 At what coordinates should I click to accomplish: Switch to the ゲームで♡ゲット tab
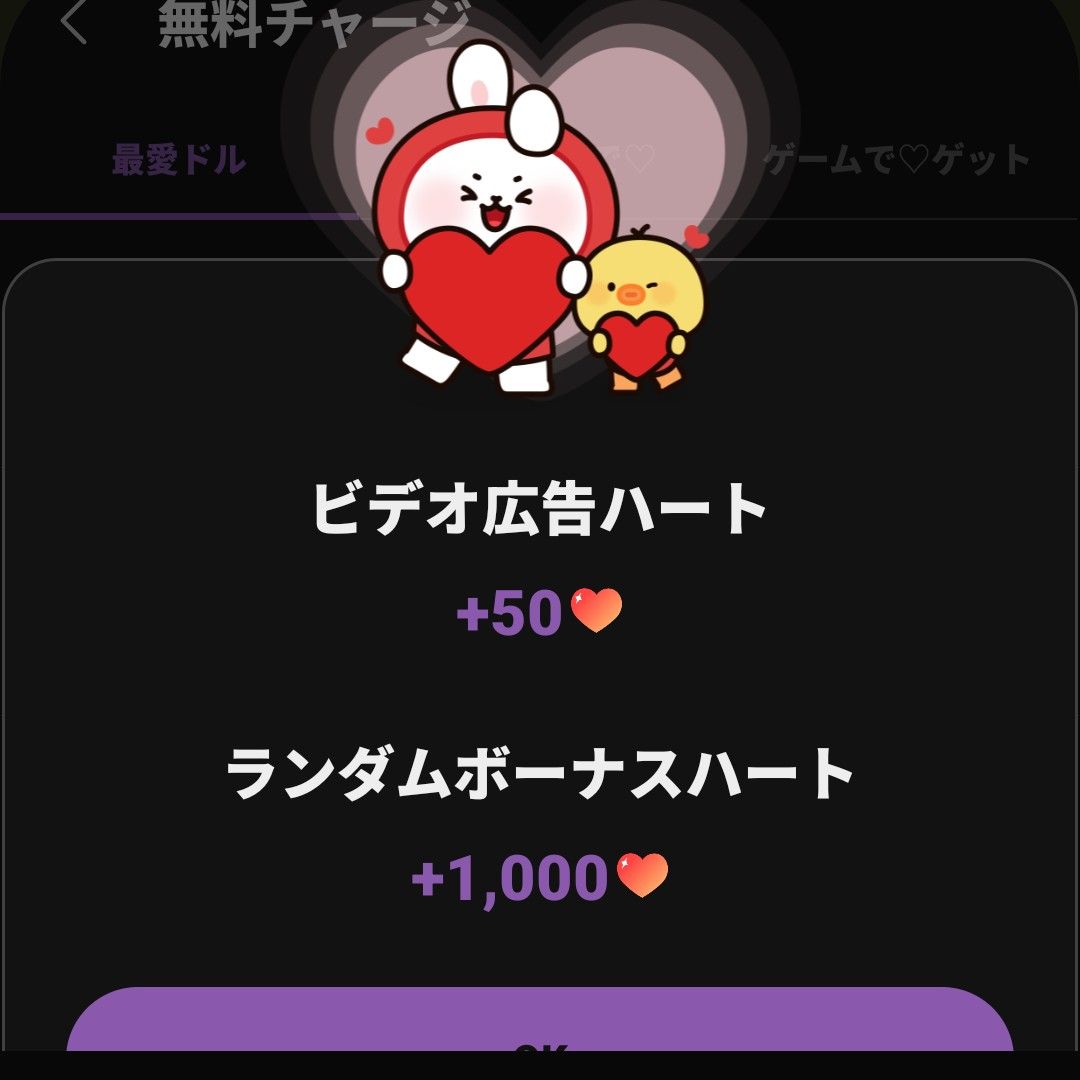tap(896, 160)
